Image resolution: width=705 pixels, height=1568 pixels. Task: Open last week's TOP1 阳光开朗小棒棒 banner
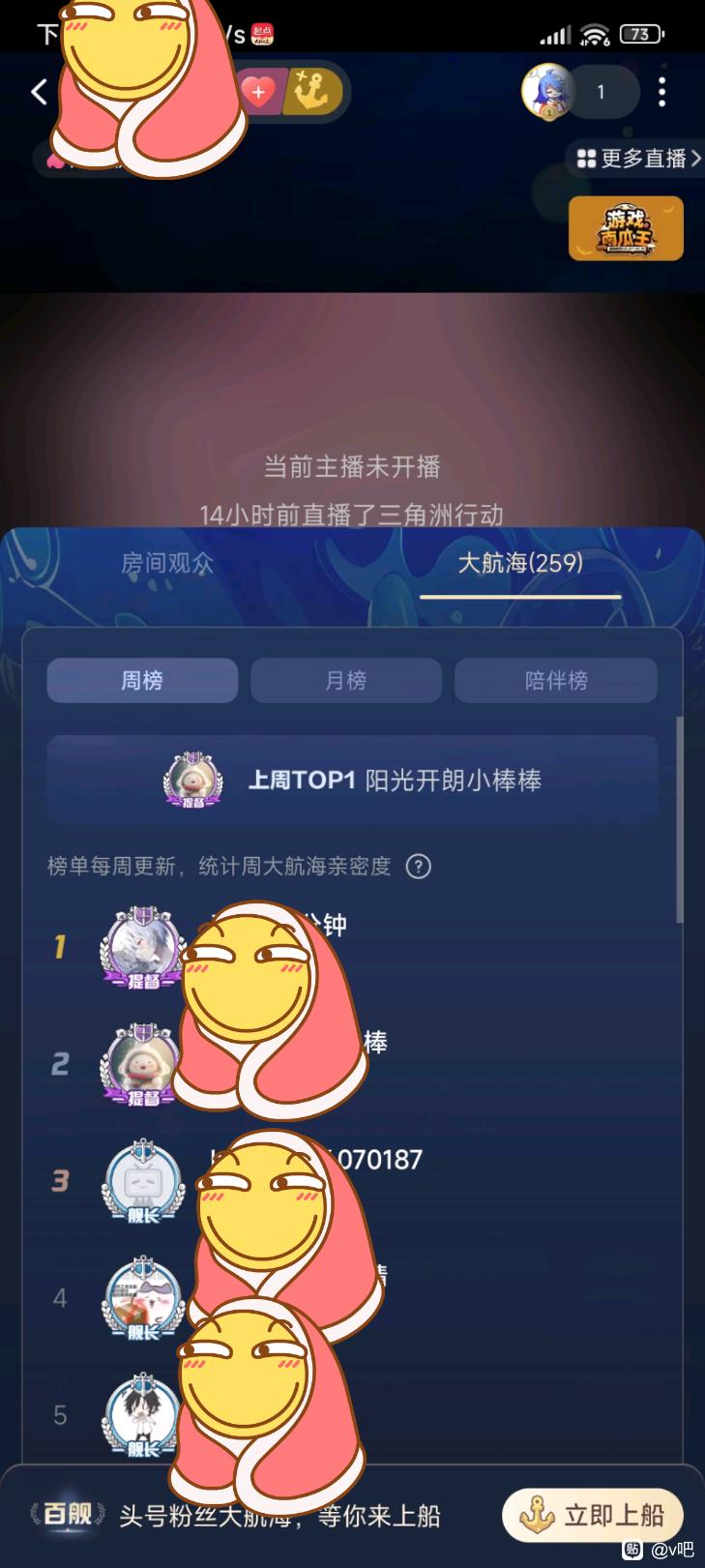tap(352, 780)
